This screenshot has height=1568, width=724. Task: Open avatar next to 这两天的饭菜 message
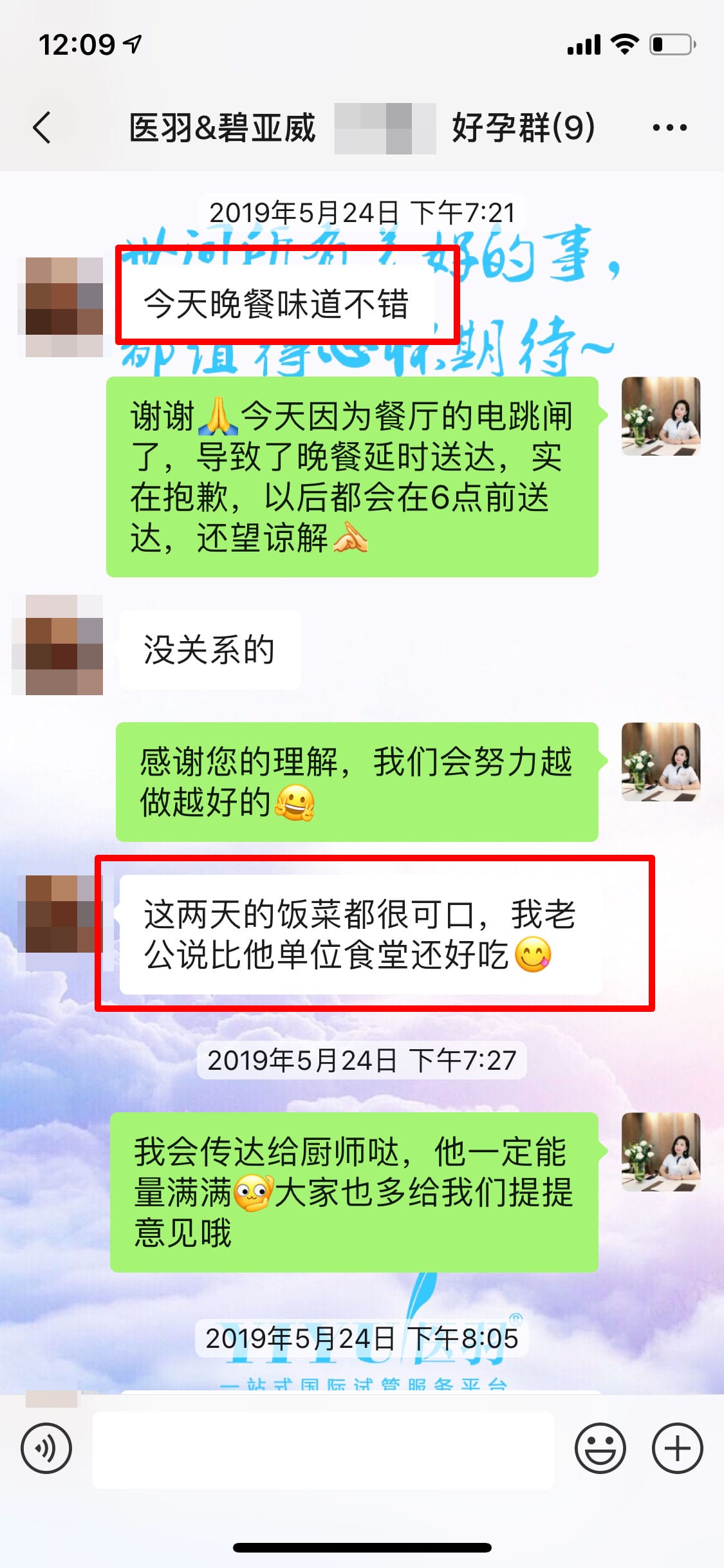click(x=64, y=913)
